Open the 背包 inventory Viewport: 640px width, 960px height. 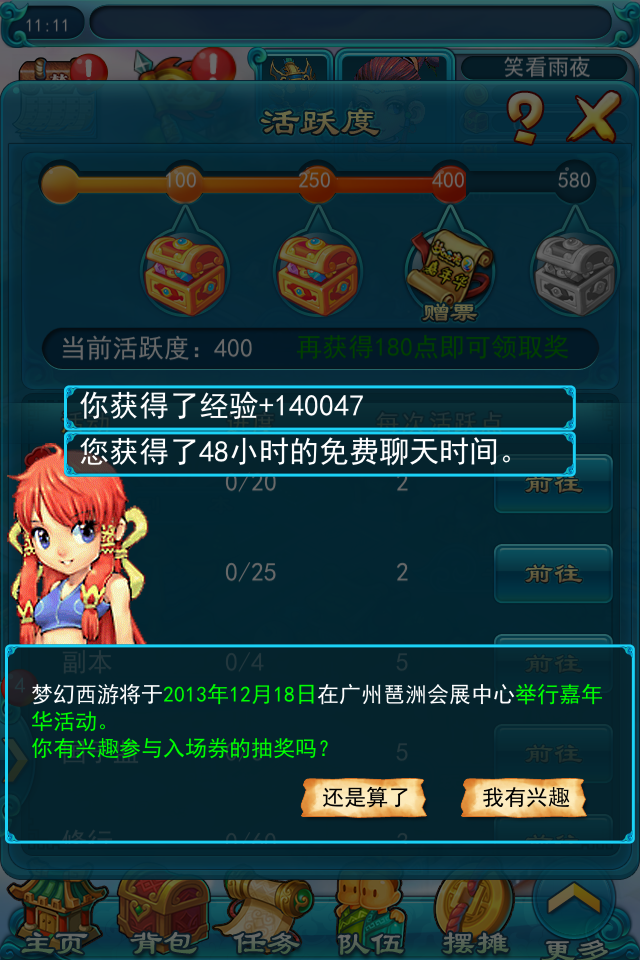tap(157, 915)
